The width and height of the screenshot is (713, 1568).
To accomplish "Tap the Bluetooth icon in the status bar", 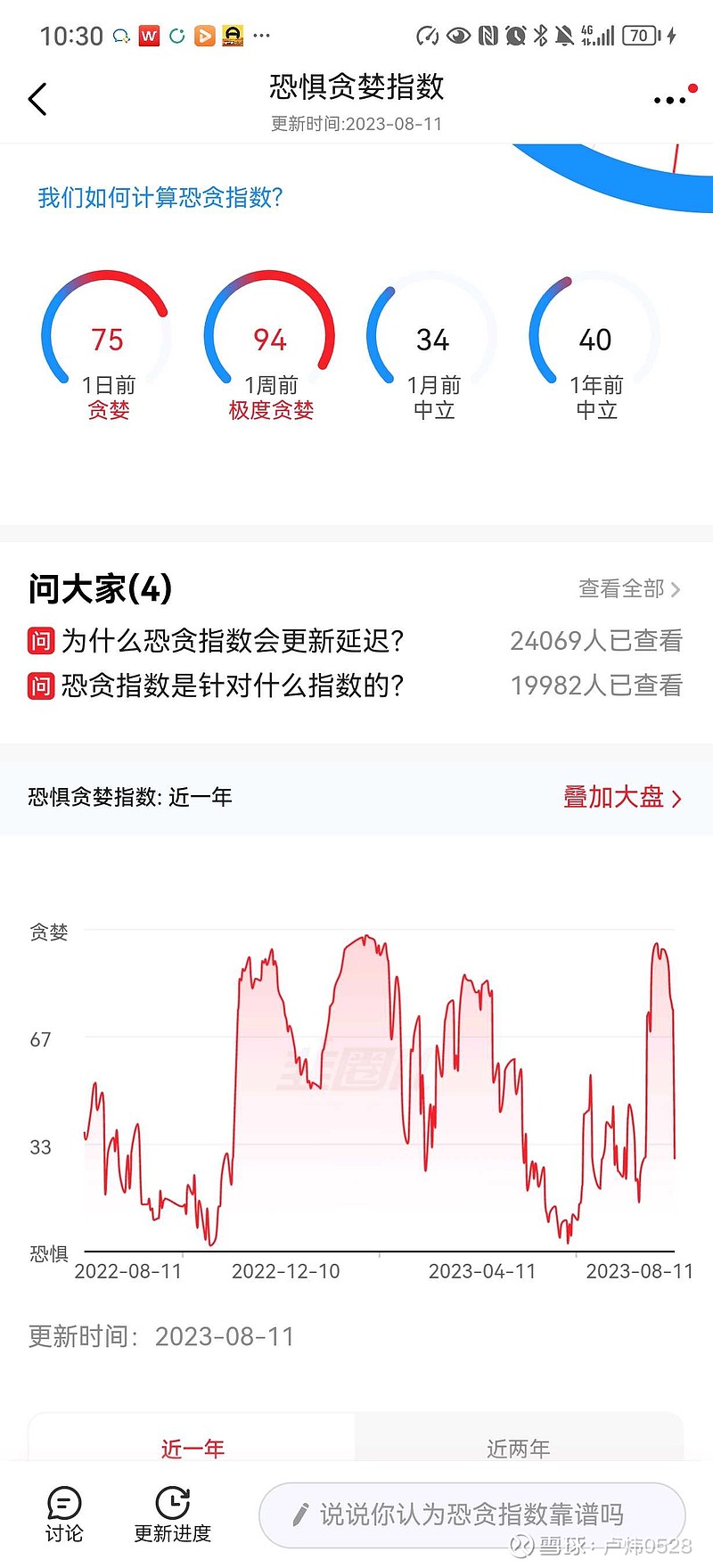I will pos(543,34).
